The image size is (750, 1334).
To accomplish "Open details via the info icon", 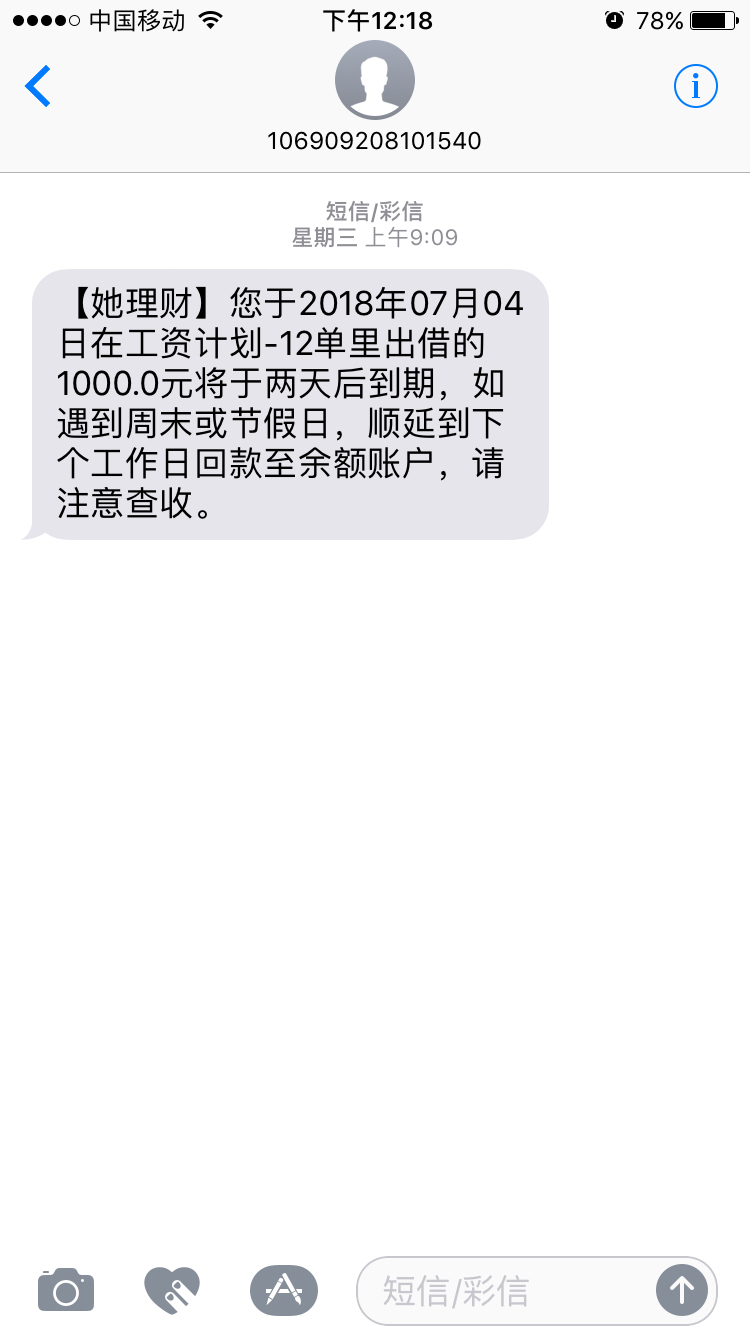I will (x=696, y=87).
